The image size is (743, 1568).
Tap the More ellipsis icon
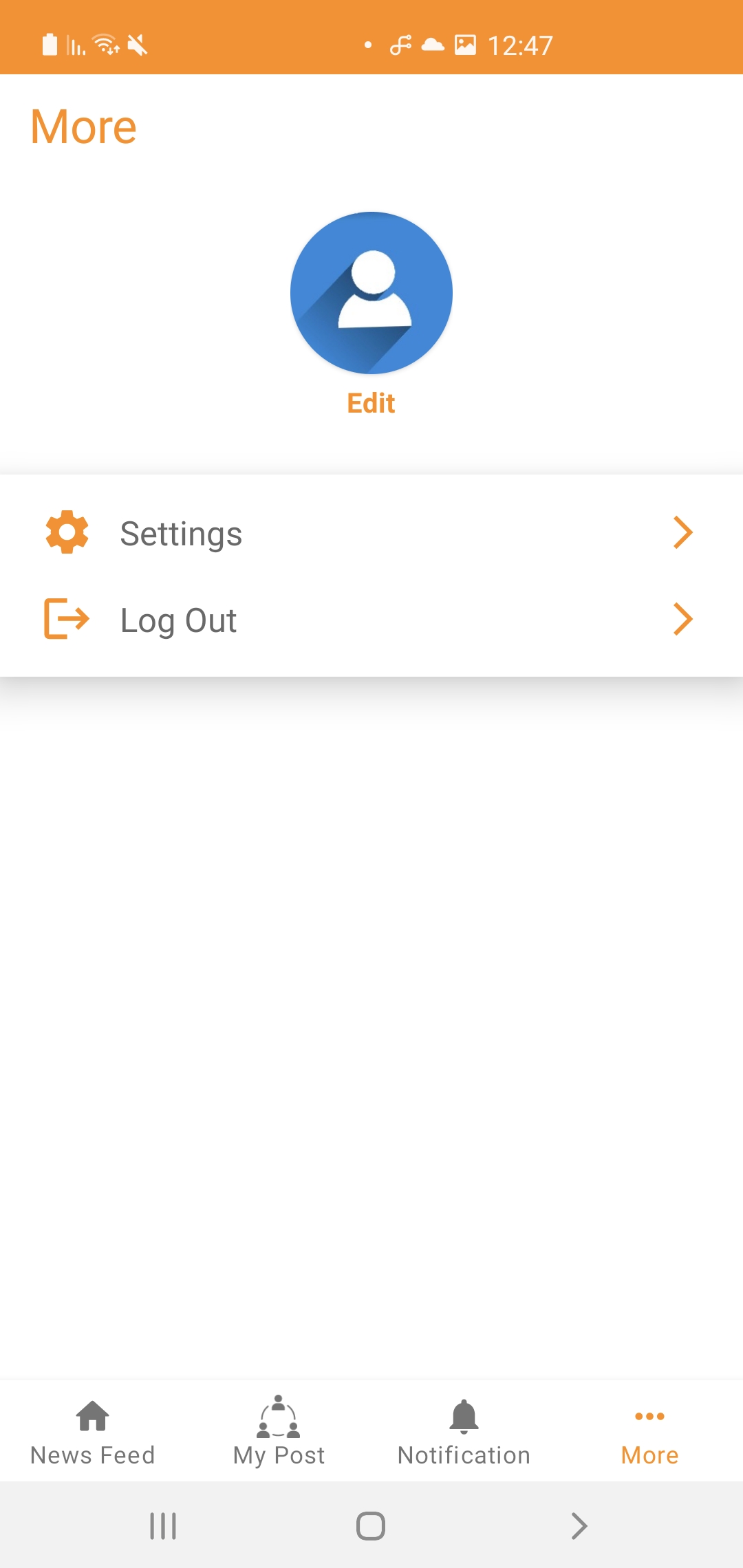[x=649, y=1416]
